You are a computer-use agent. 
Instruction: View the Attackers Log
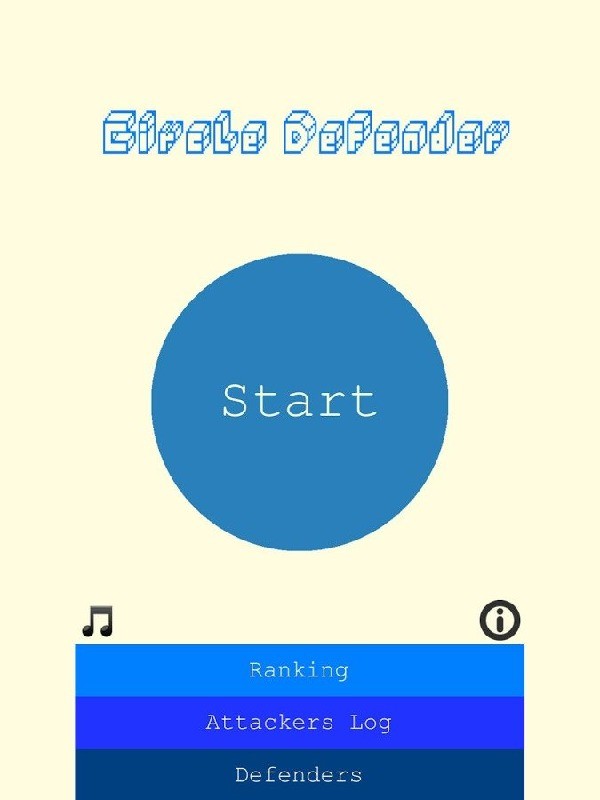pos(299,722)
